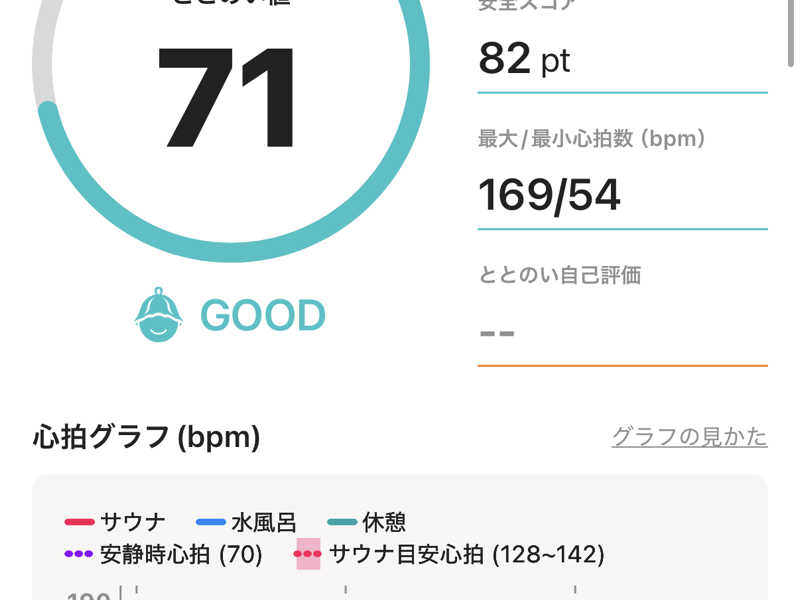Open the グラフの見かた link
This screenshot has height=600, width=800.
click(x=689, y=437)
